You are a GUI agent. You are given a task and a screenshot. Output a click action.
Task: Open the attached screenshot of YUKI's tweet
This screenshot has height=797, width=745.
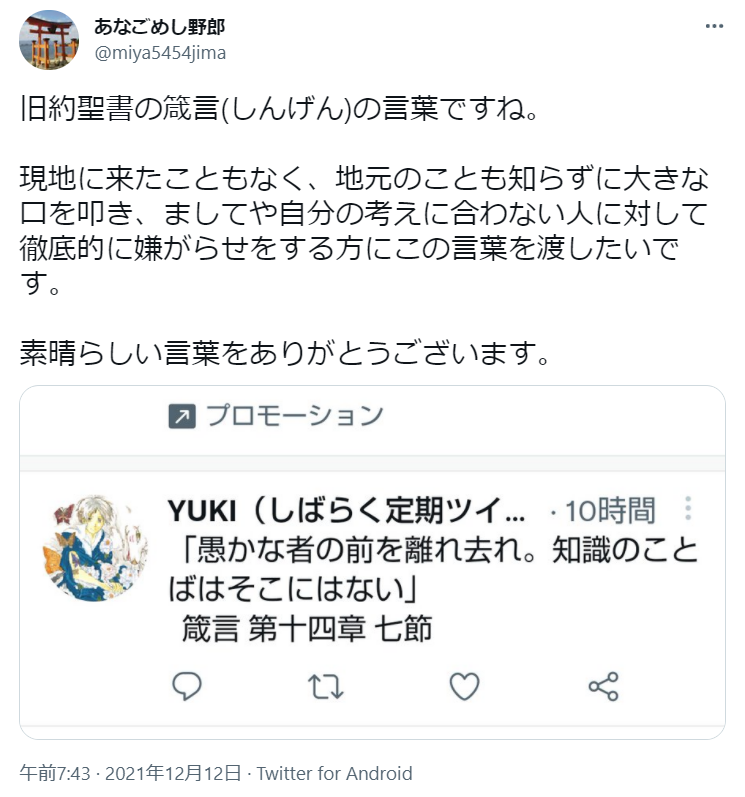pos(372,562)
